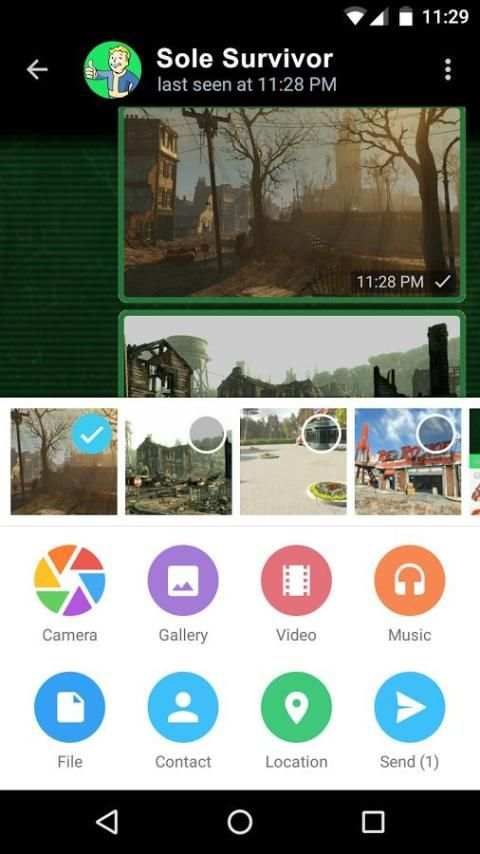The height and width of the screenshot is (854, 480).
Task: Open recent apps from navigation bar
Action: click(373, 822)
